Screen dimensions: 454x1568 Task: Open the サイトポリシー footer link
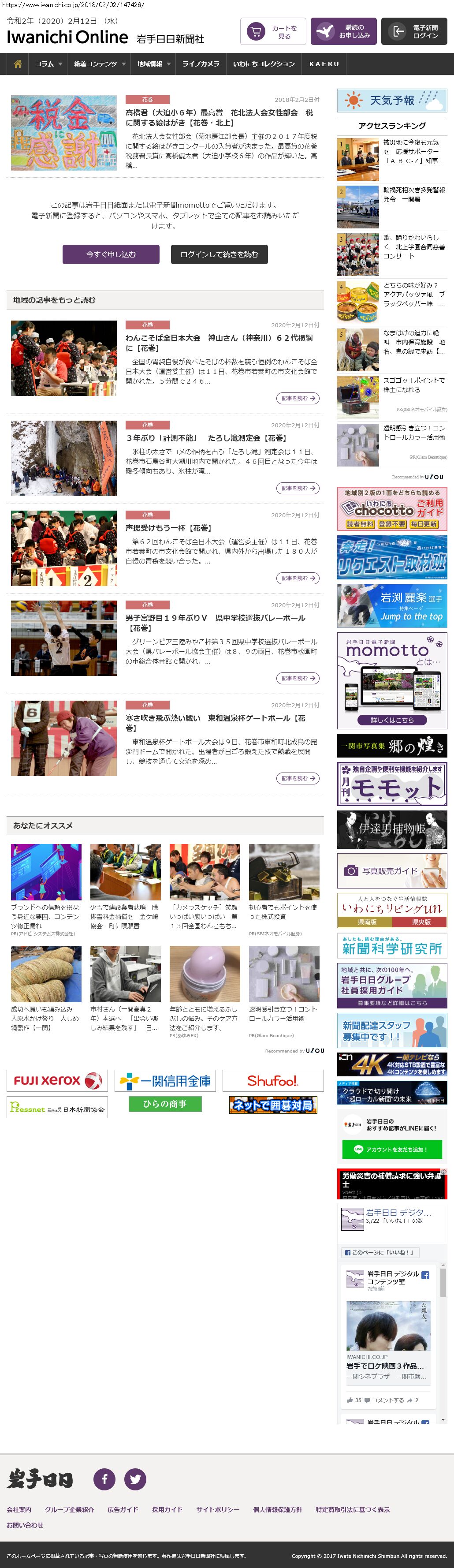click(218, 1509)
